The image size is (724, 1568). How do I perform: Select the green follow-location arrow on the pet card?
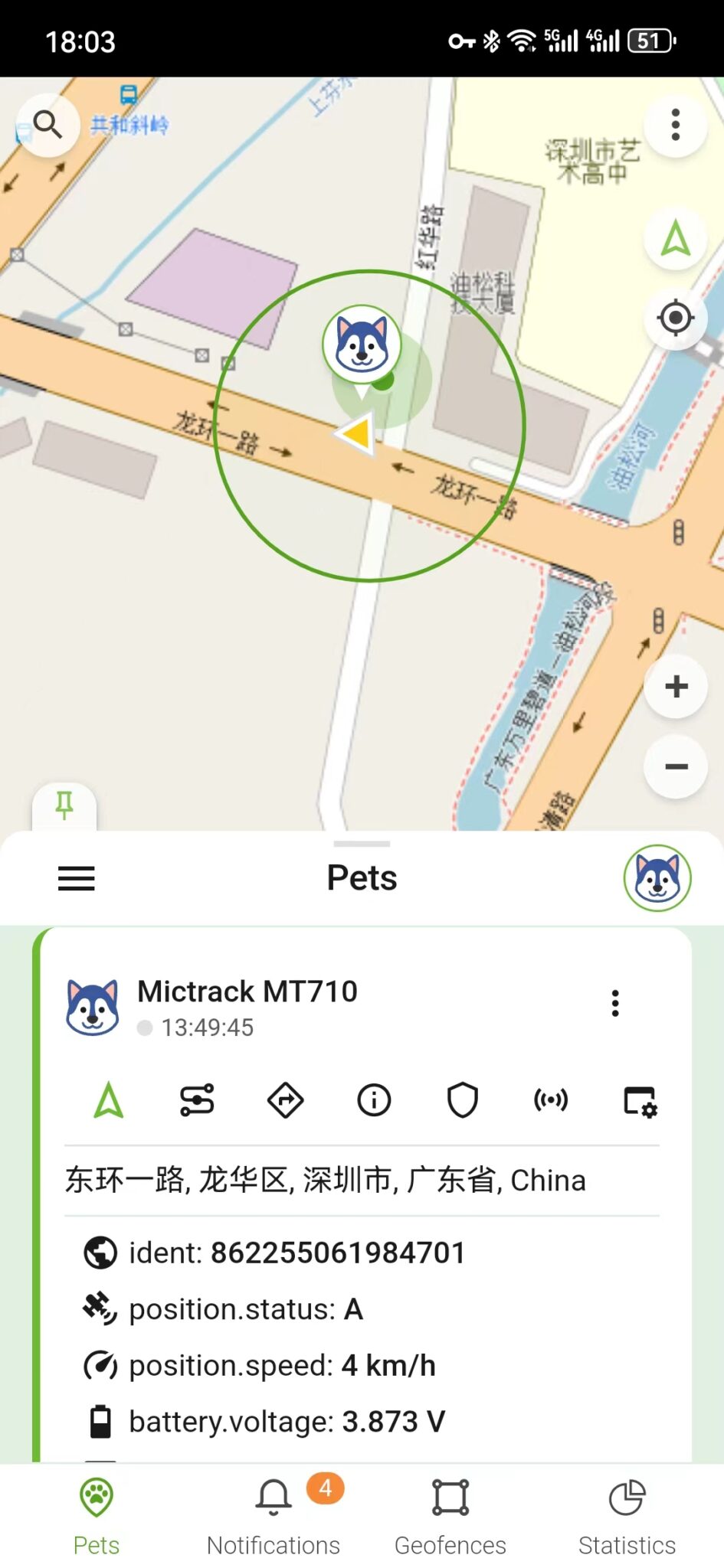tap(107, 1100)
